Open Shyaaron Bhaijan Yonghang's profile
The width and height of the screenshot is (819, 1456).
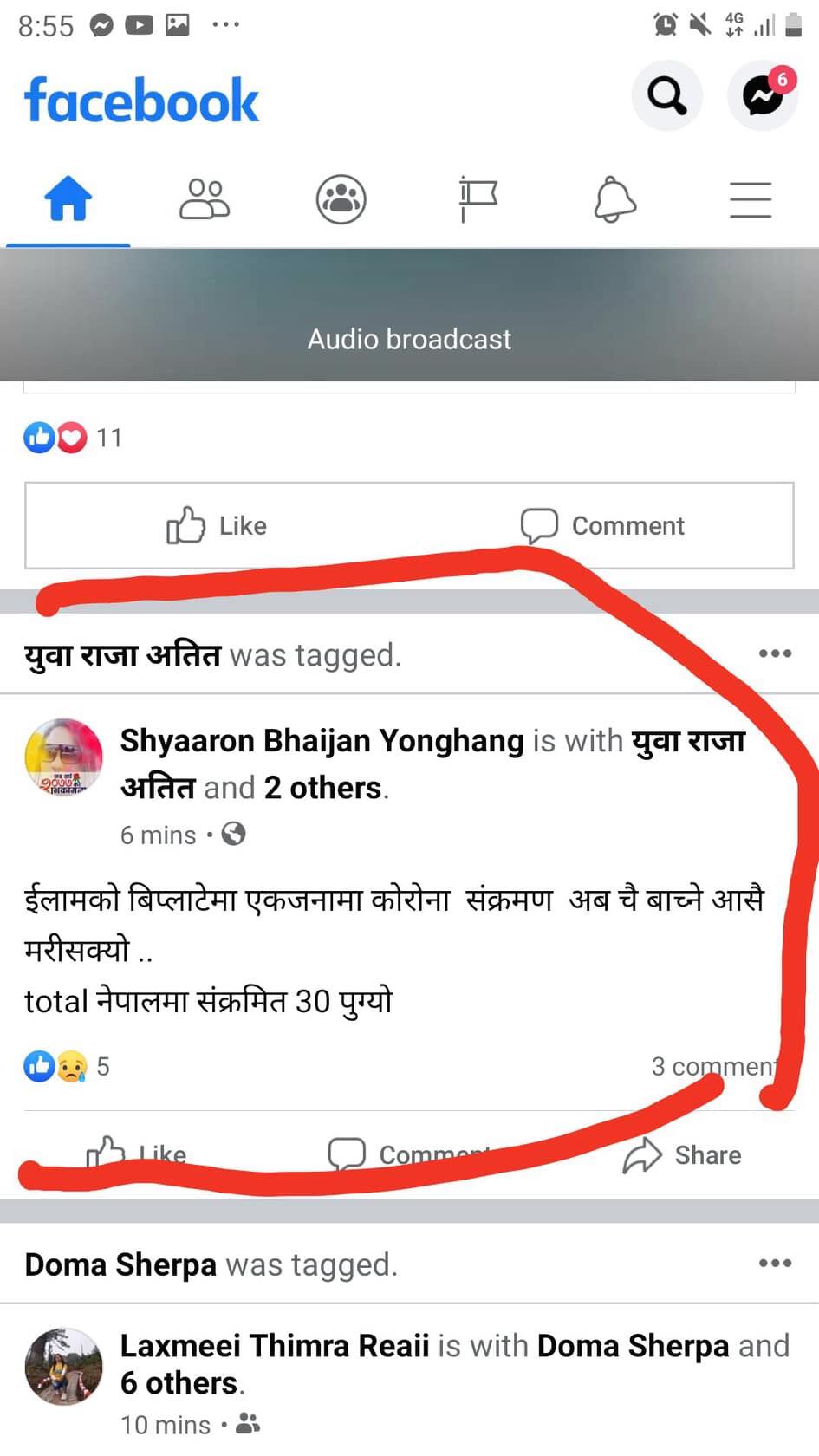[322, 741]
